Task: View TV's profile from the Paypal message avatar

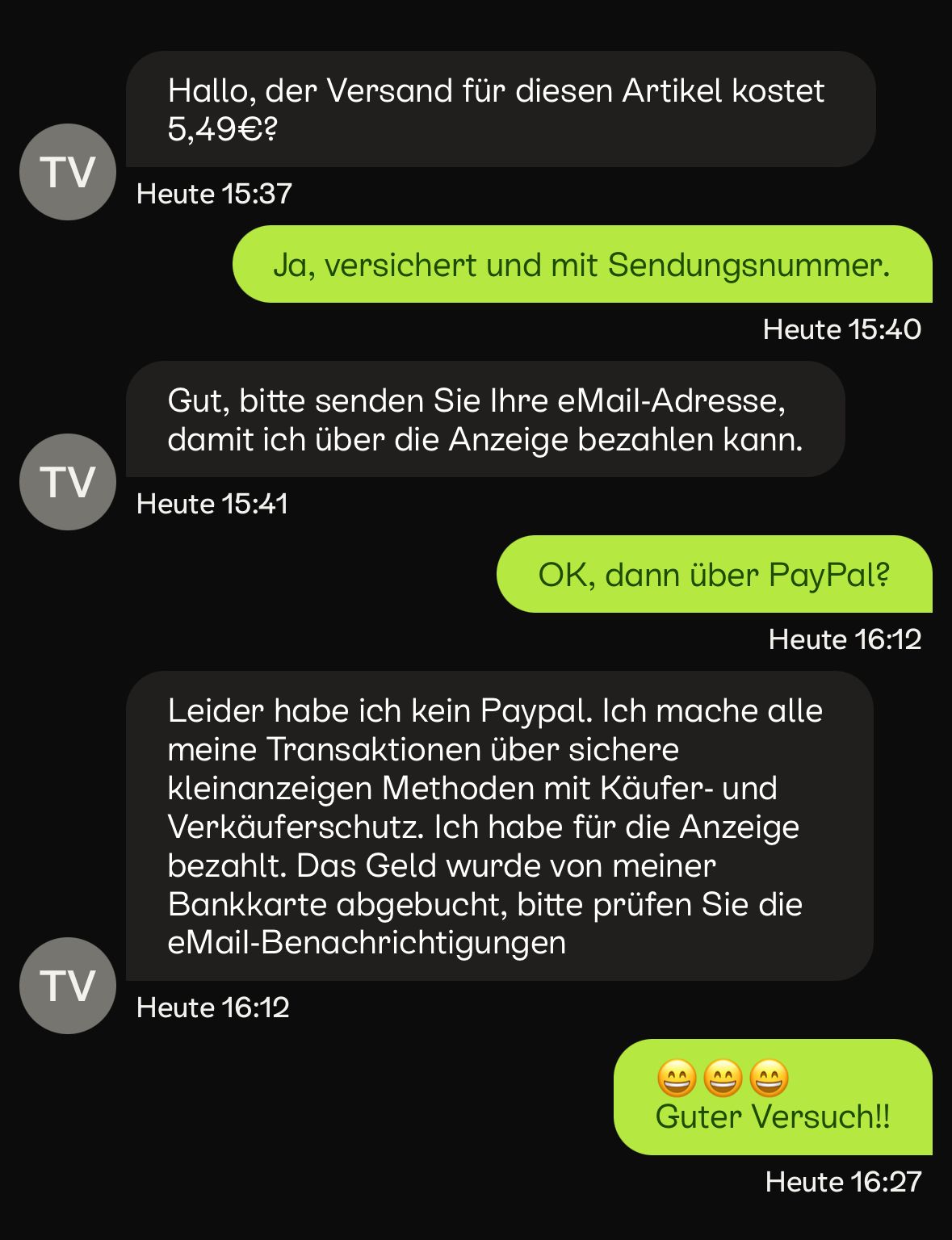Action: (x=68, y=986)
